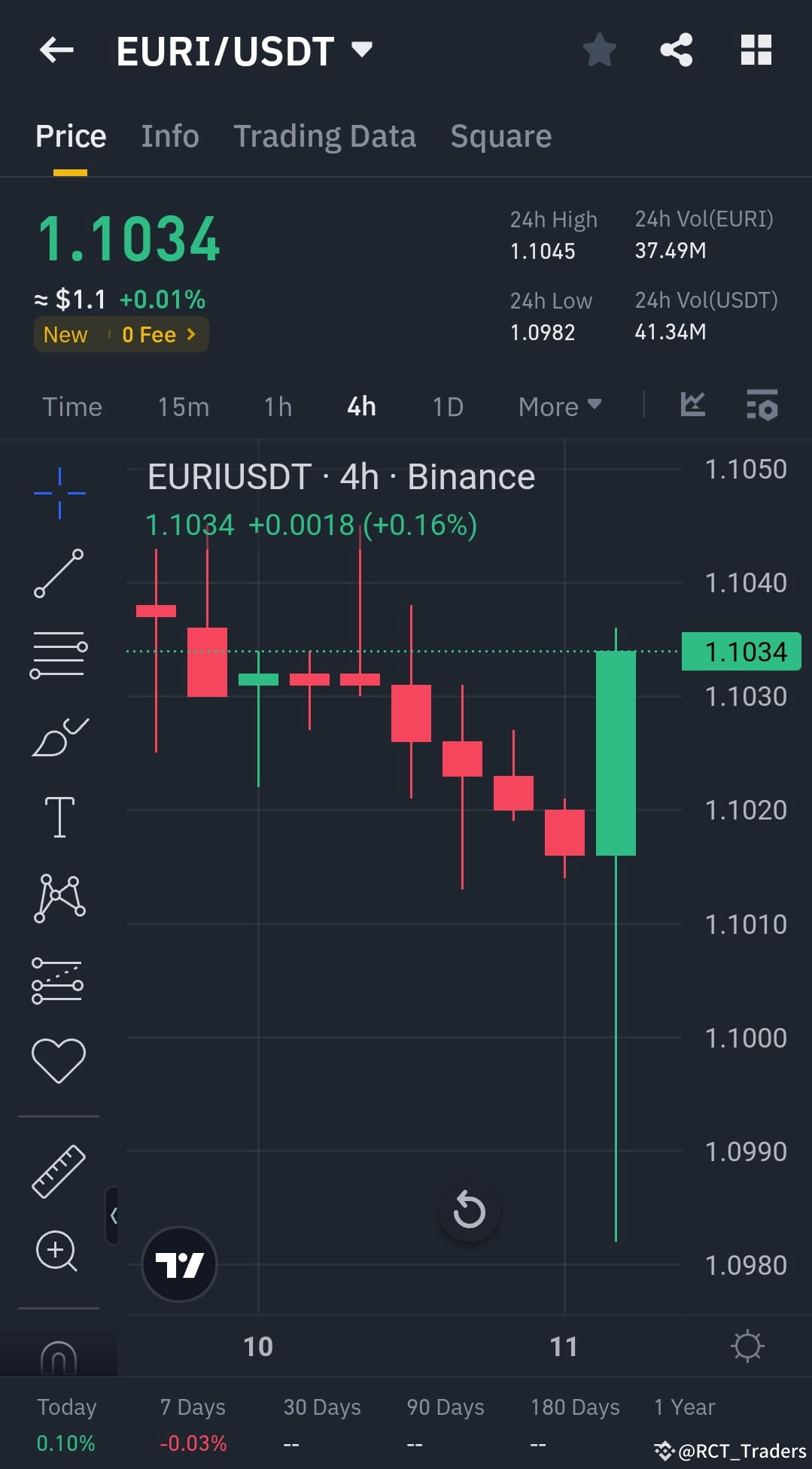The image size is (812, 1469).
Task: Open the Info tab
Action: (169, 135)
